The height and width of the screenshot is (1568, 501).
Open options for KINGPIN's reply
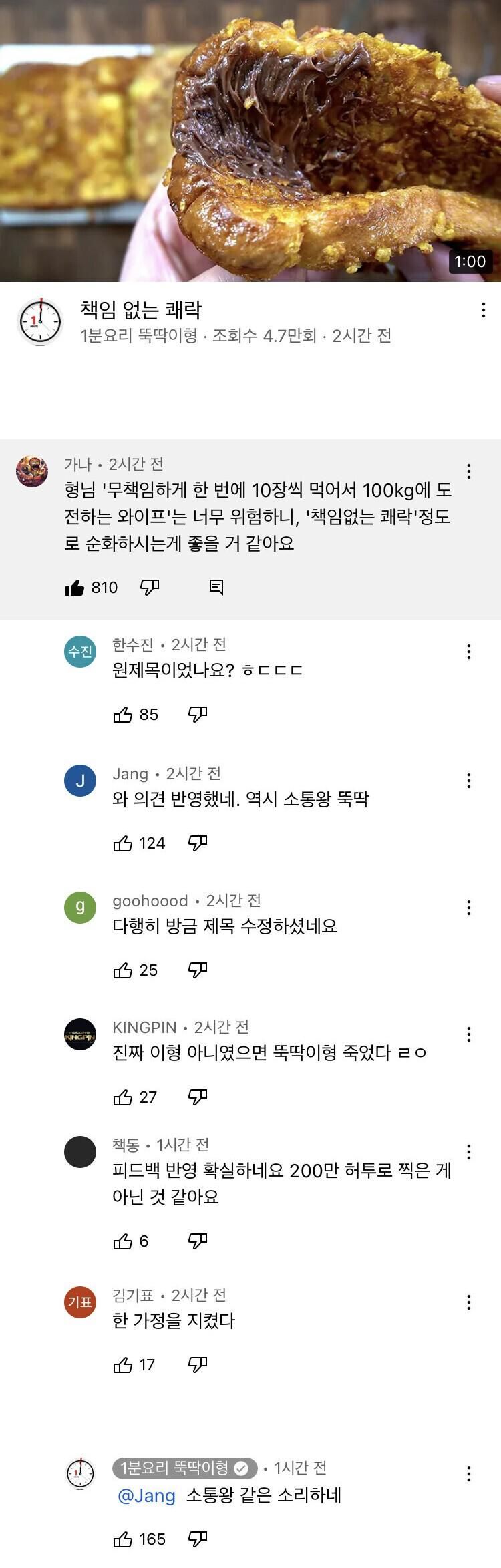pyautogui.click(x=469, y=1034)
